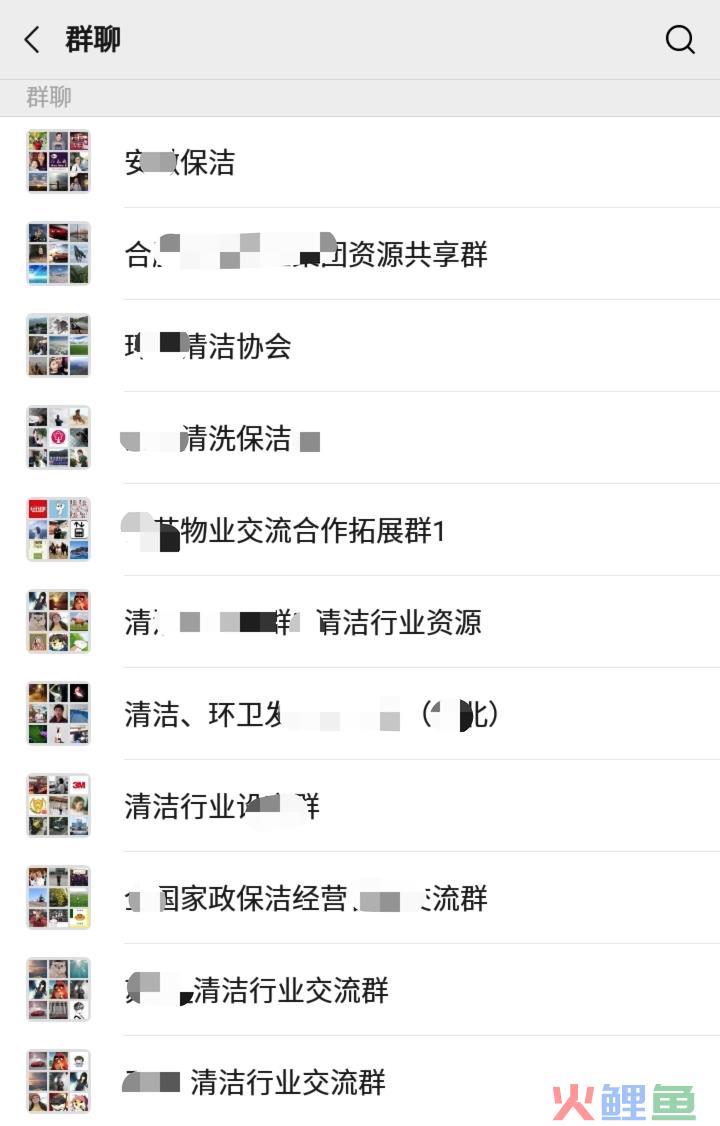Open the group chat ending in 保洁 at top
The height and width of the screenshot is (1126, 720).
(360, 162)
